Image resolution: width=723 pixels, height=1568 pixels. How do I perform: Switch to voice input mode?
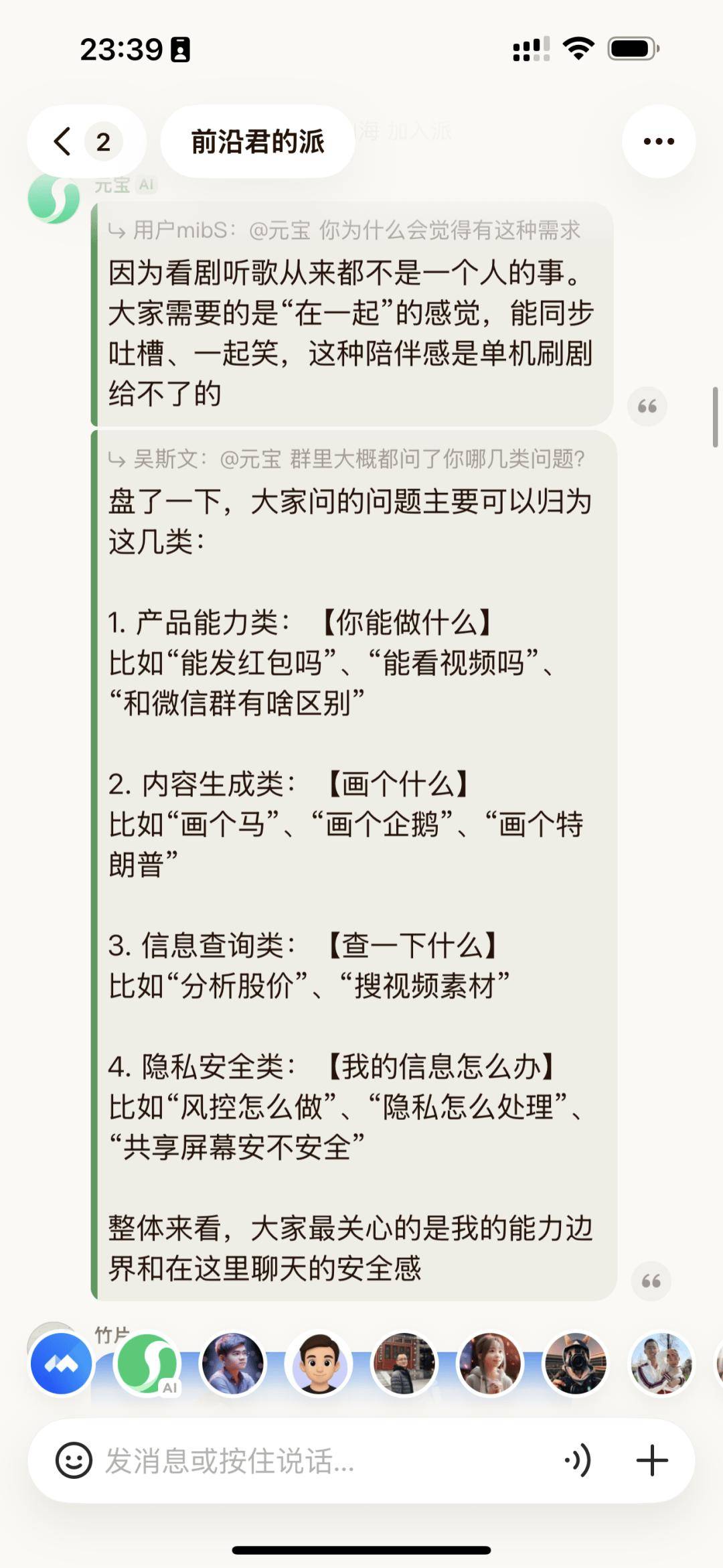(x=578, y=1461)
